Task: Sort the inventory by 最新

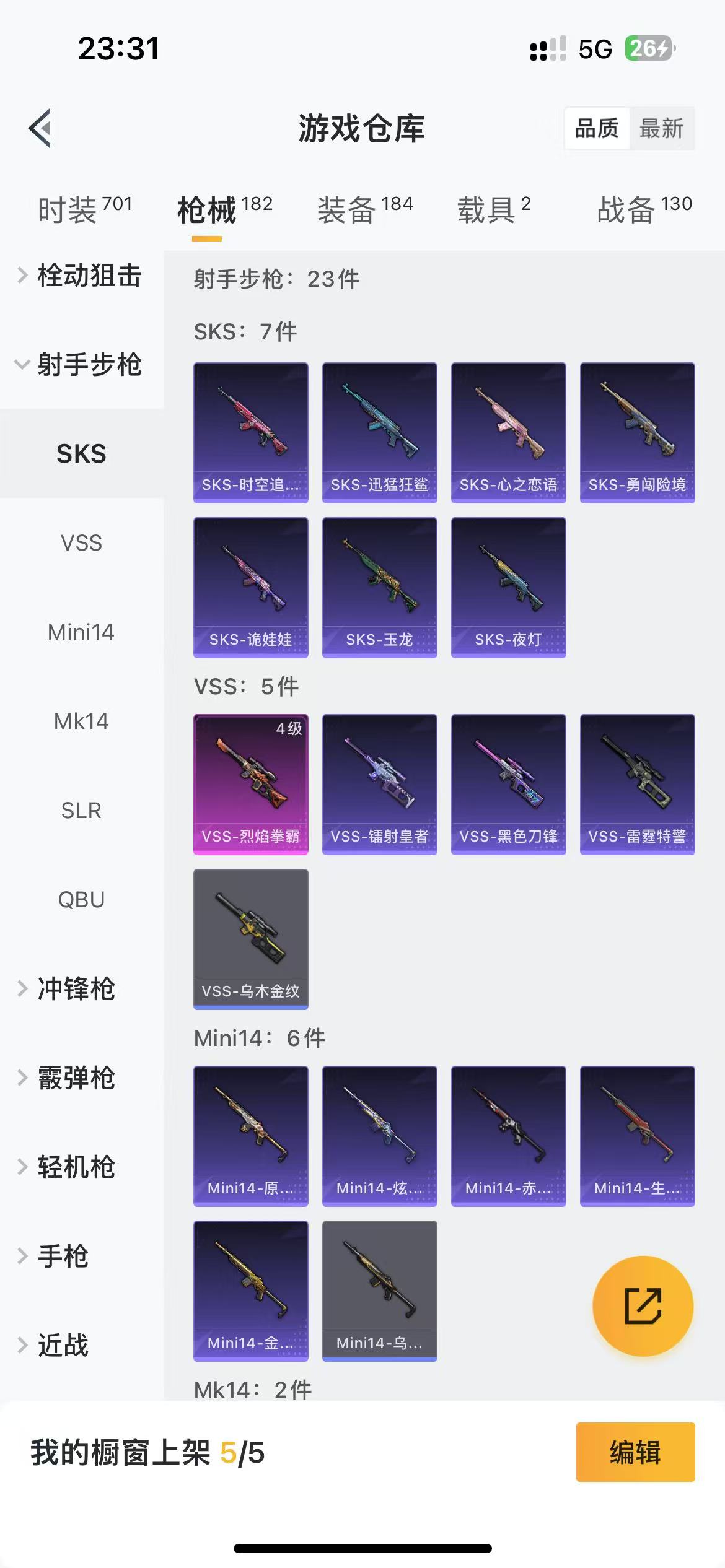Action: click(x=661, y=129)
